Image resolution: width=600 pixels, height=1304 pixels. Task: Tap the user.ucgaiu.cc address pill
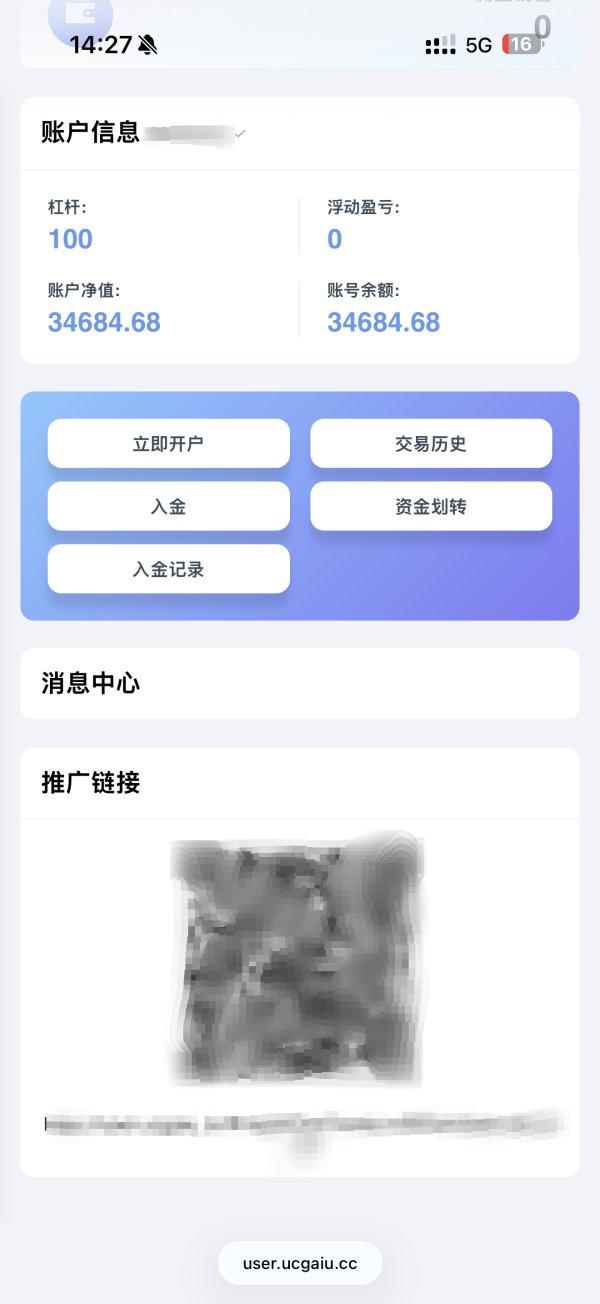300,1263
